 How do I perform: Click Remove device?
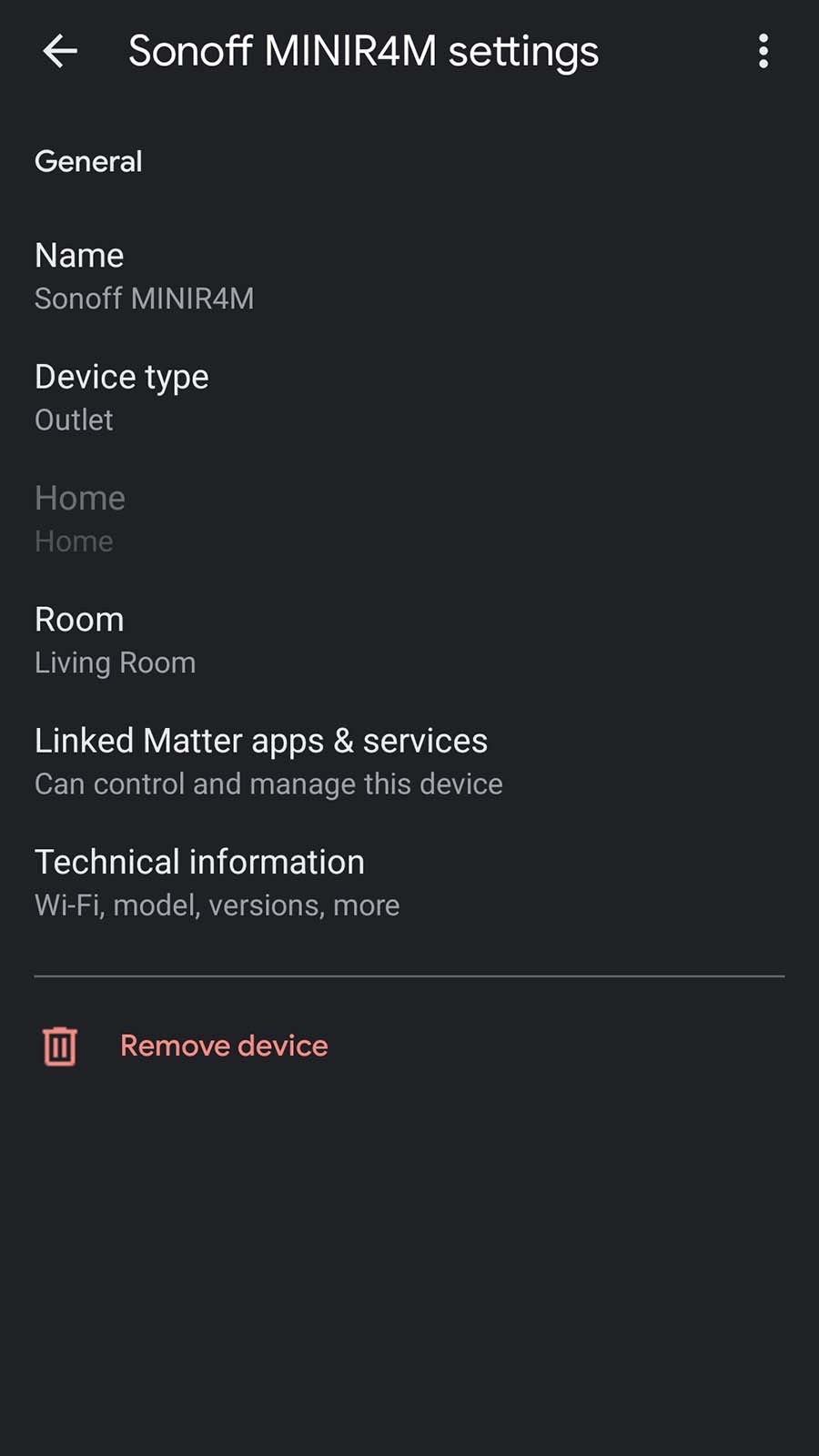tap(224, 1045)
